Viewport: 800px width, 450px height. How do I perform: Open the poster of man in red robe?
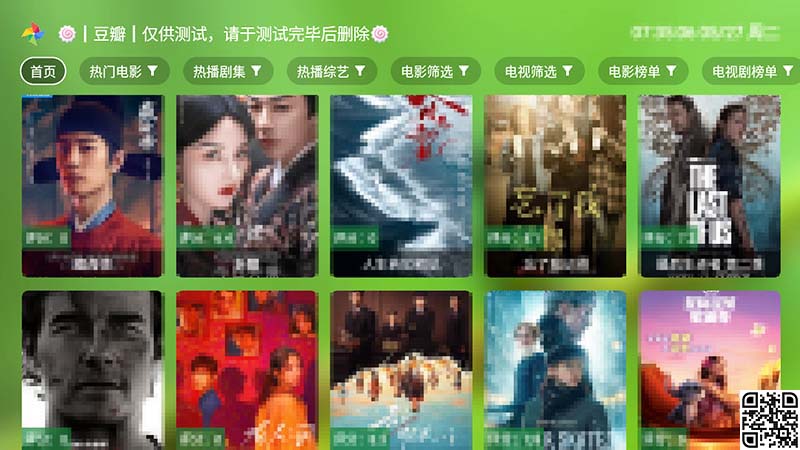pyautogui.click(x=92, y=185)
